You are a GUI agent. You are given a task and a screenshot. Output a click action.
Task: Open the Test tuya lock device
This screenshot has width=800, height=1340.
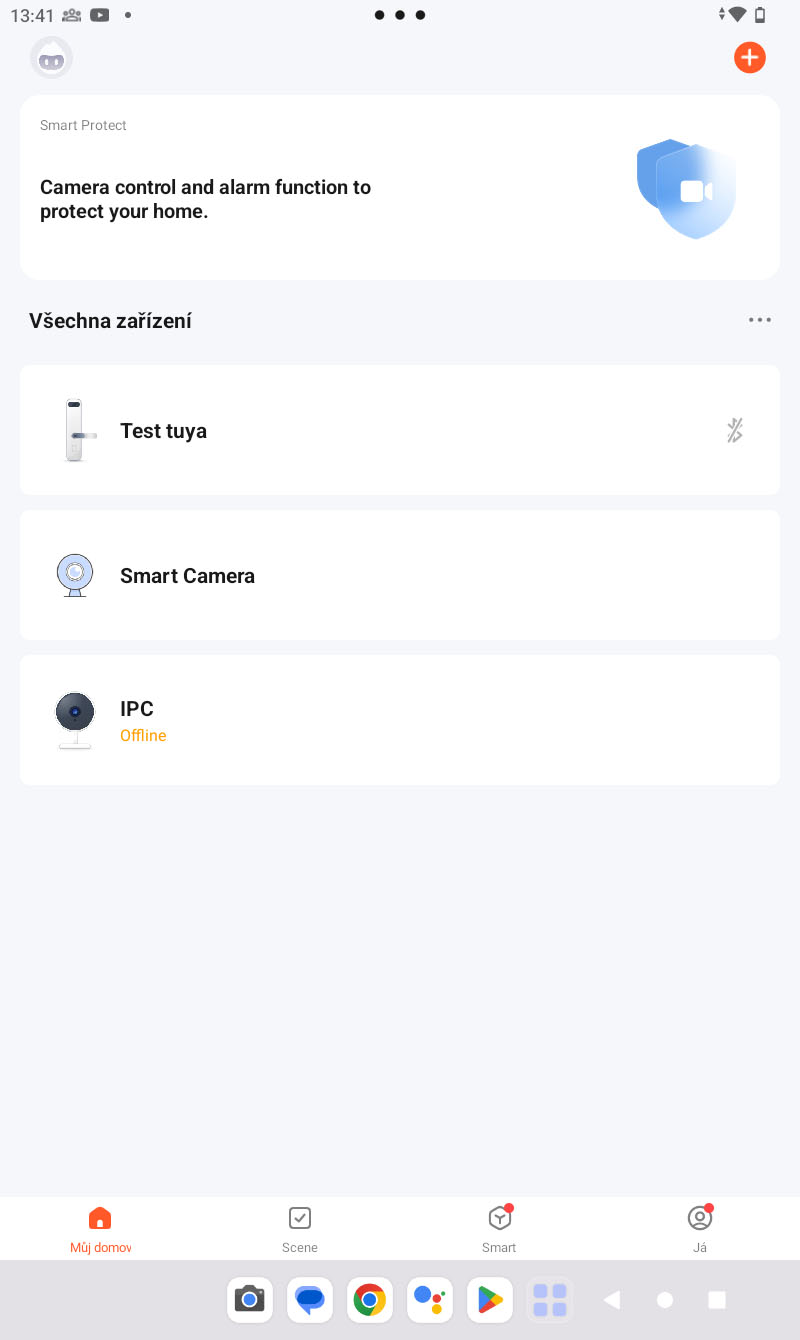coord(400,430)
